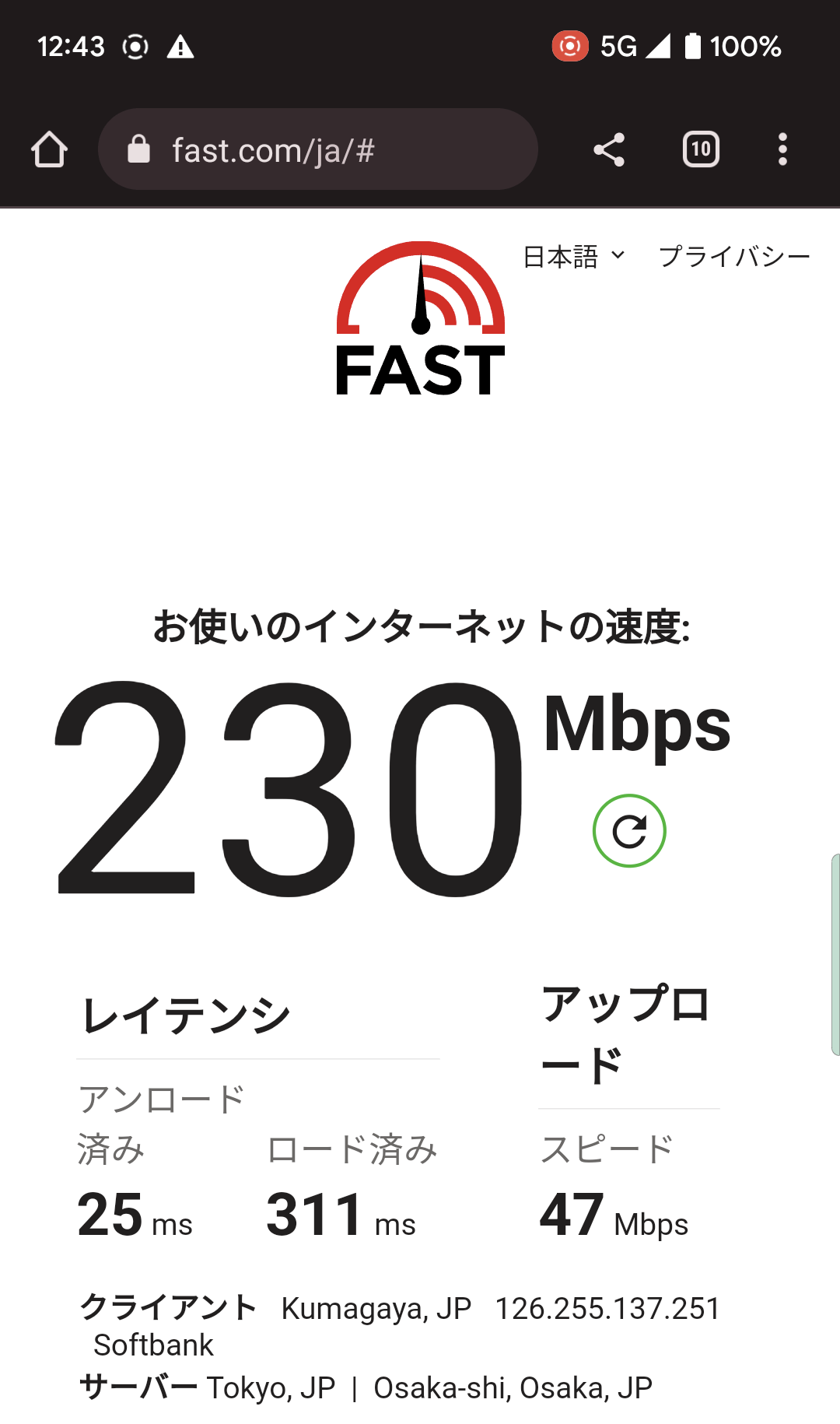Rerun the speed test with the refresh button

click(x=629, y=831)
